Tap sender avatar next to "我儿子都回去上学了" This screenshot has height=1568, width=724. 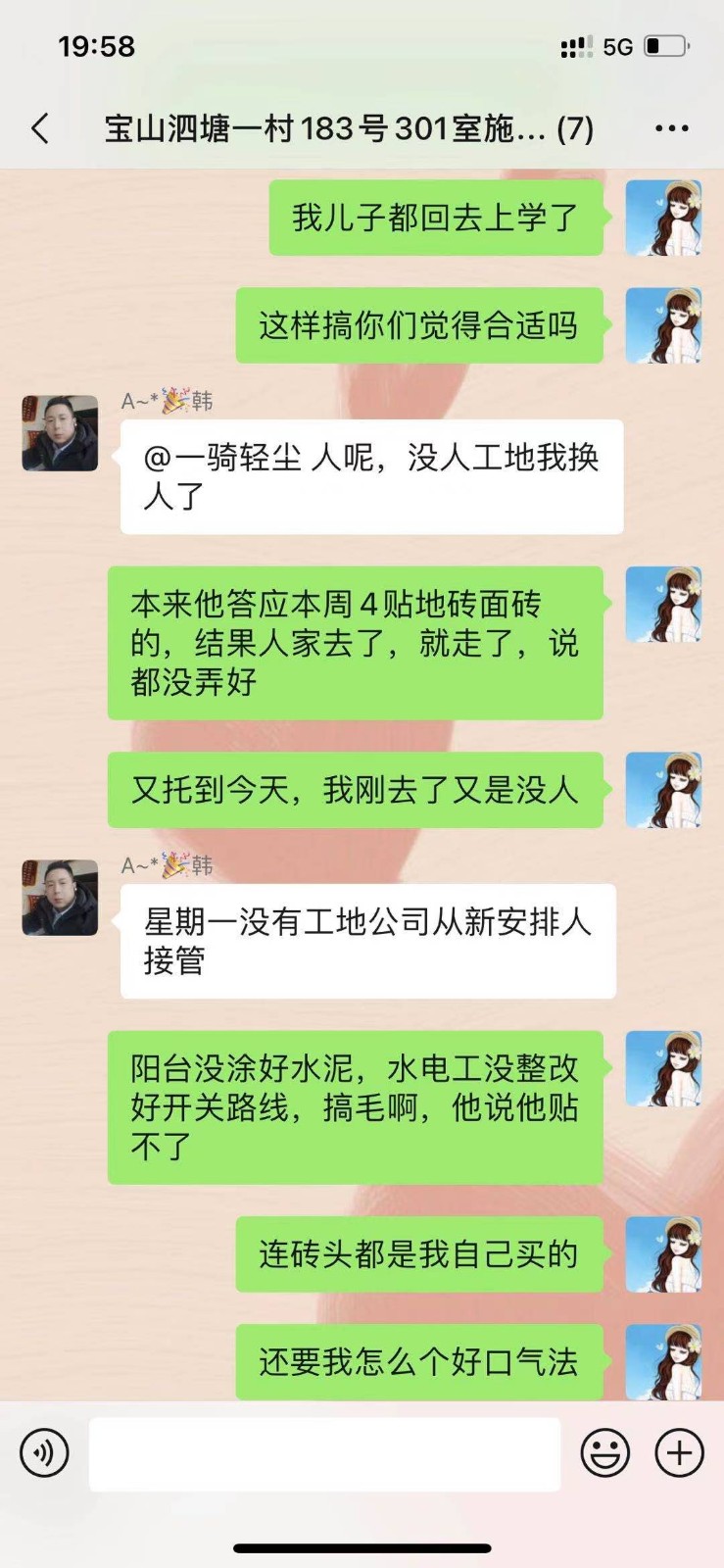[663, 218]
